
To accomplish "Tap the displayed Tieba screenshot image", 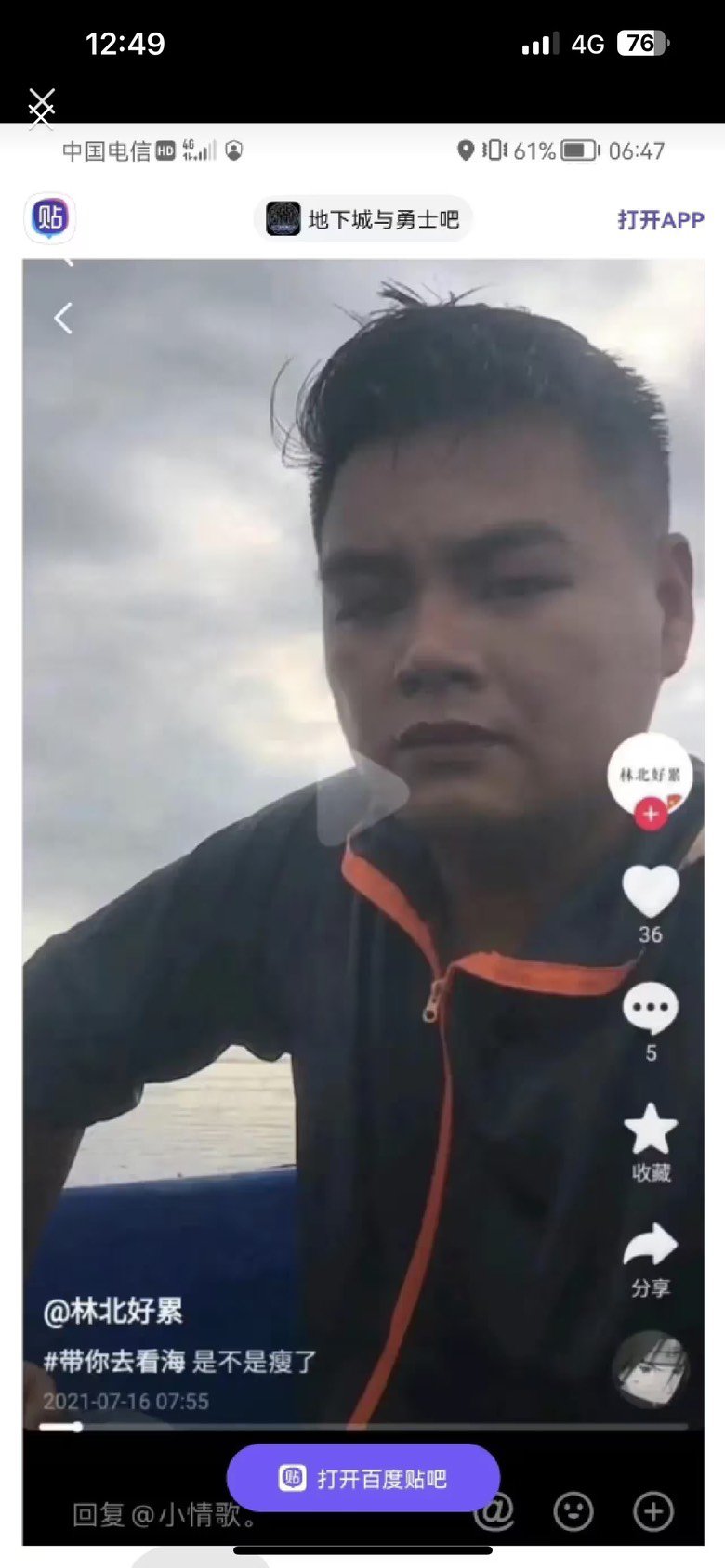I will pyautogui.click(x=362, y=844).
